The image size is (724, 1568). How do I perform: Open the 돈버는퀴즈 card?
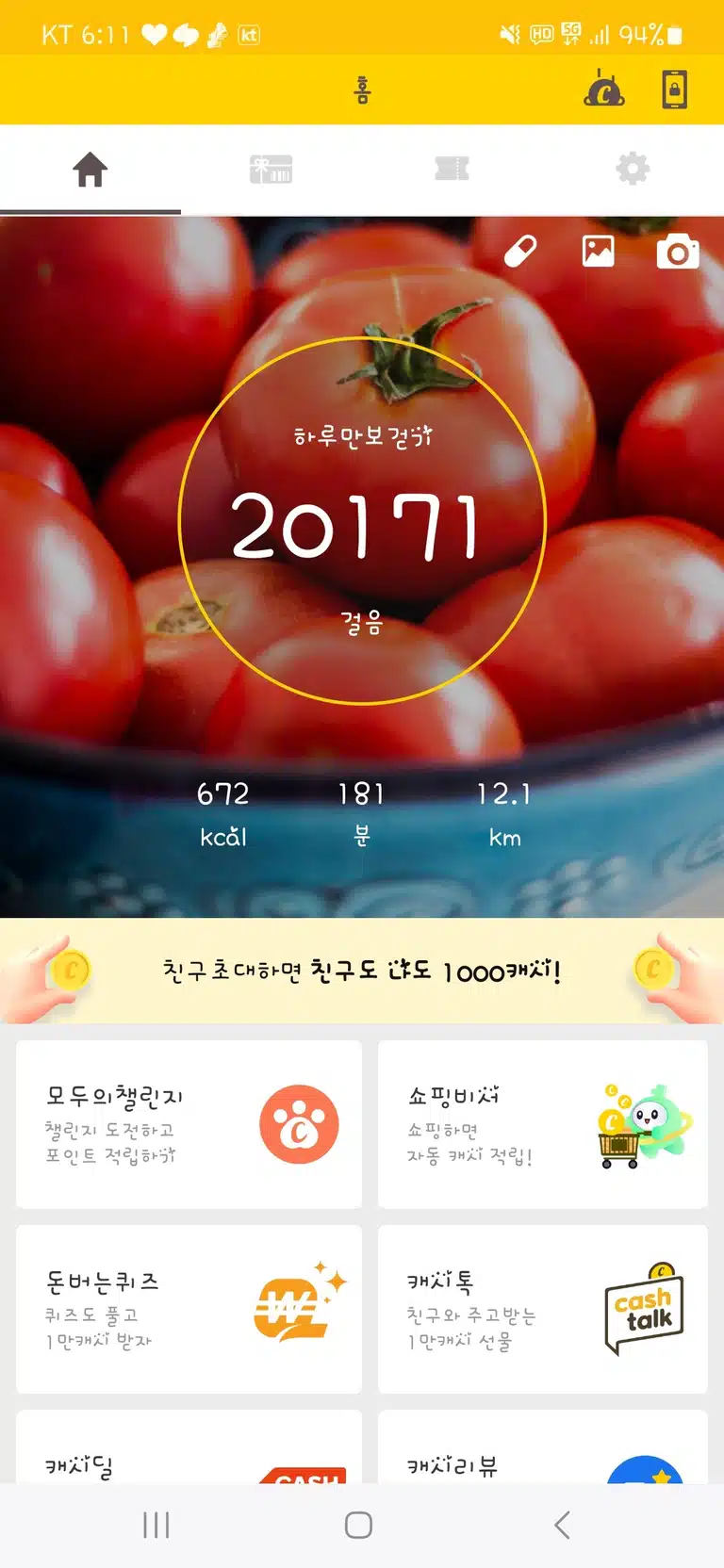(189, 1309)
